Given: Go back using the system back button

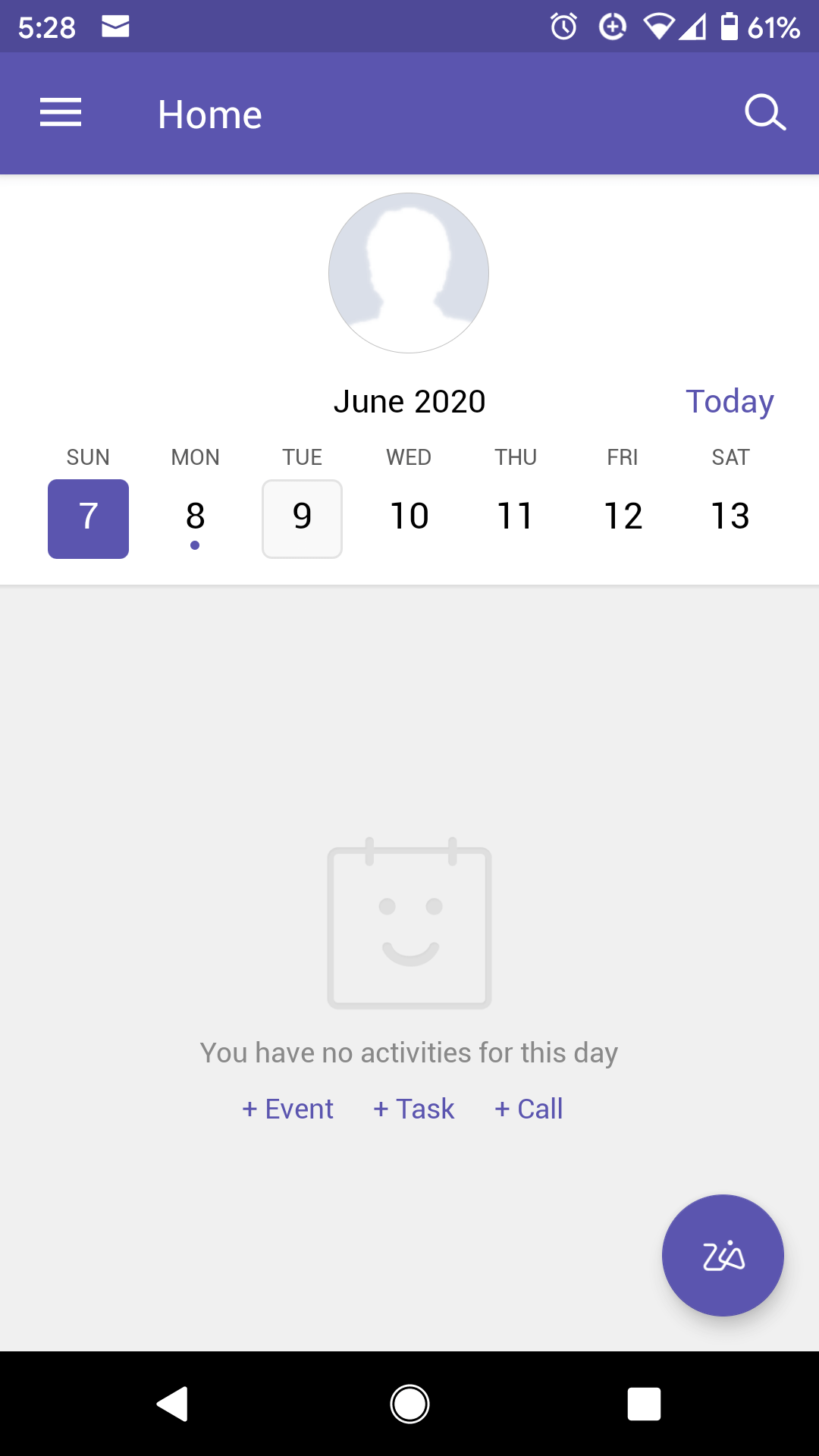Looking at the screenshot, I should (x=173, y=1404).
